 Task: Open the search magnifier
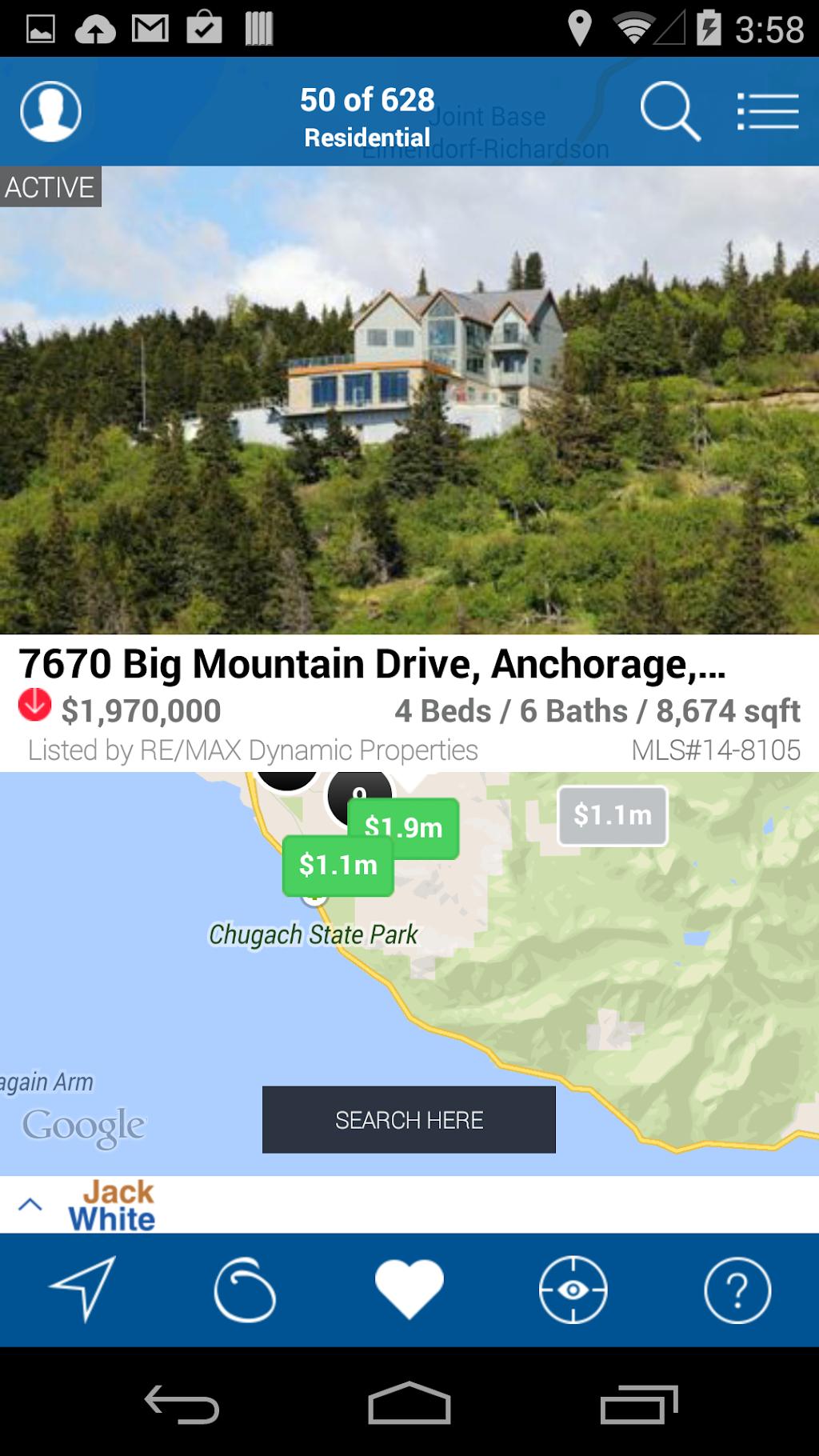pos(670,111)
